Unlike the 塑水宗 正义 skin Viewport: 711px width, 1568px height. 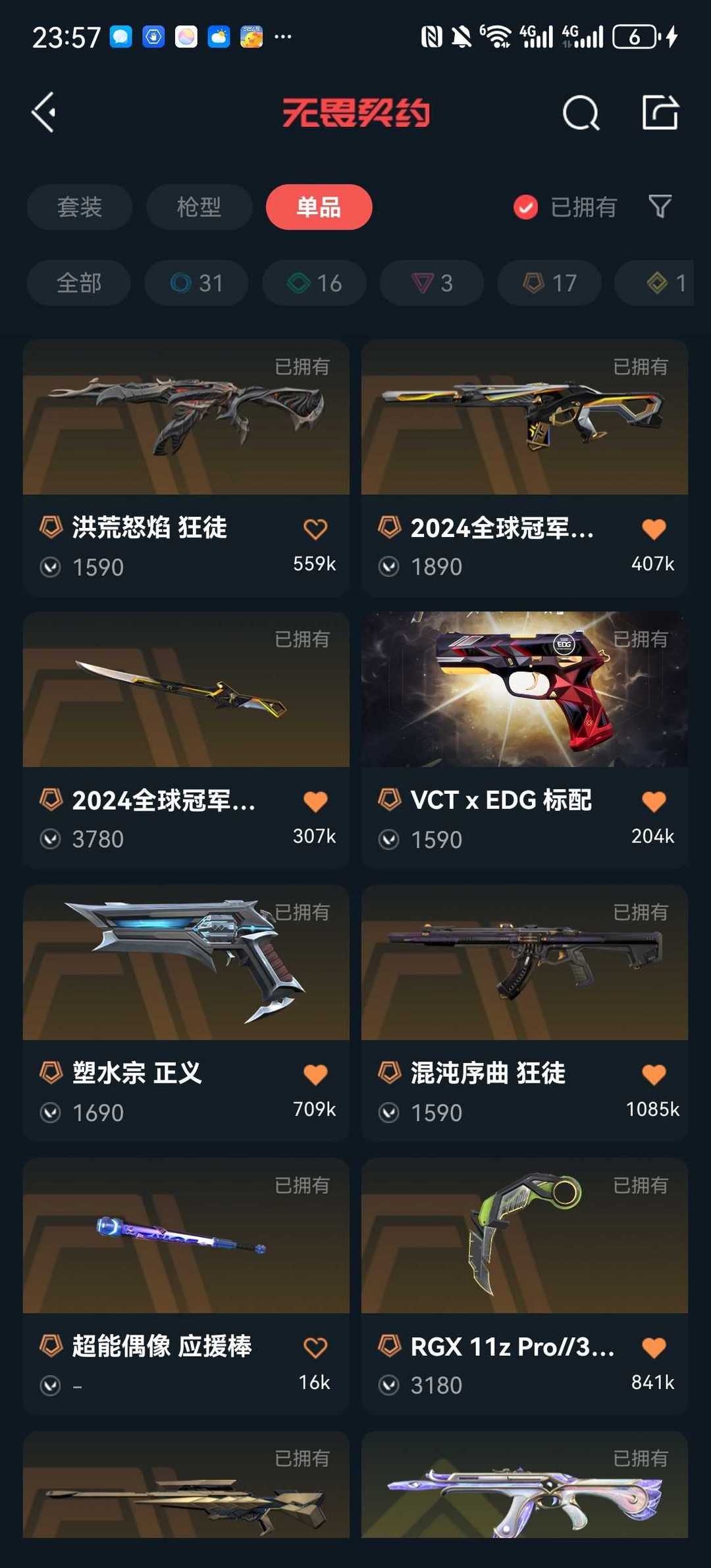(315, 1074)
